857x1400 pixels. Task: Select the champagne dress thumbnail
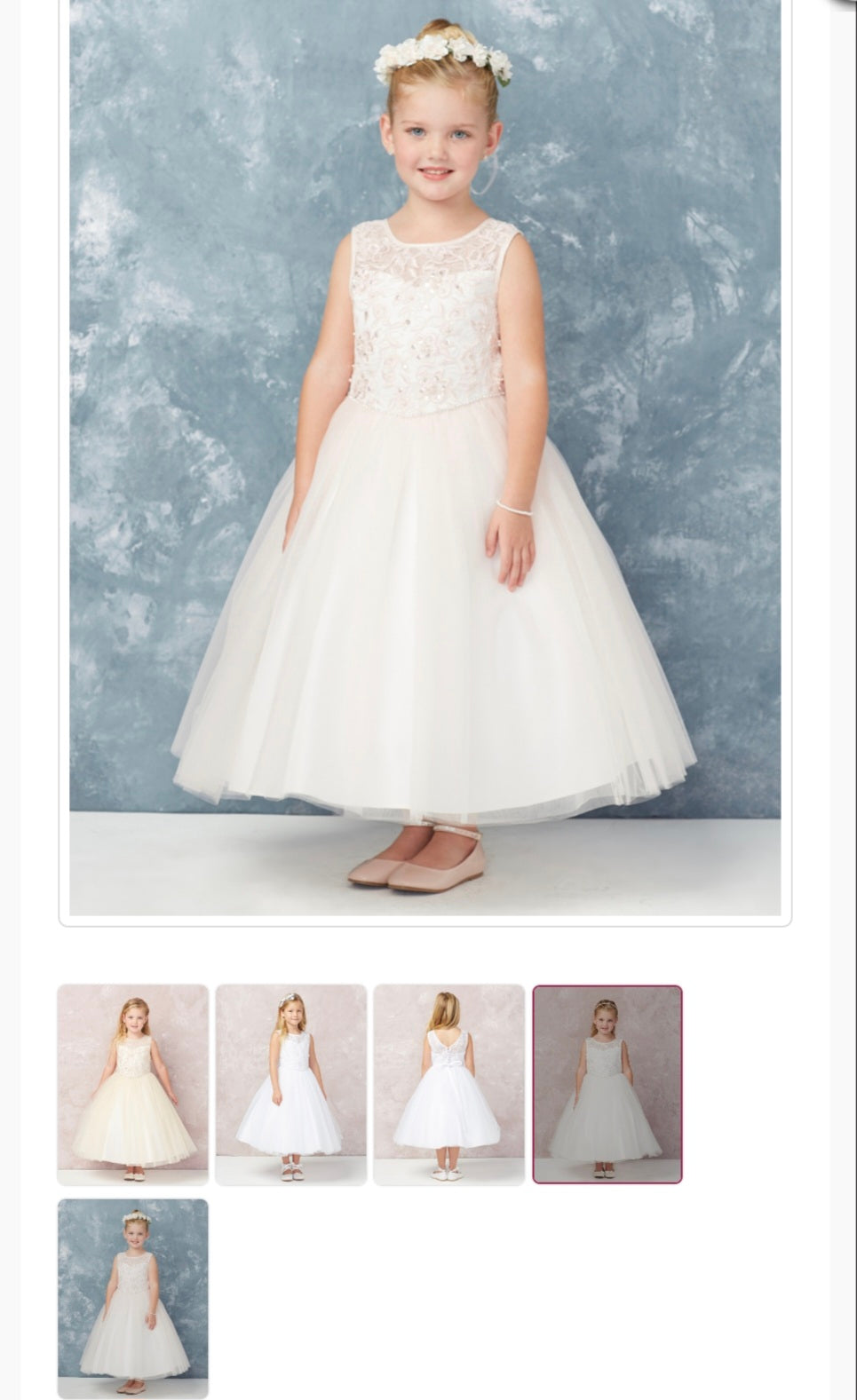point(133,1084)
